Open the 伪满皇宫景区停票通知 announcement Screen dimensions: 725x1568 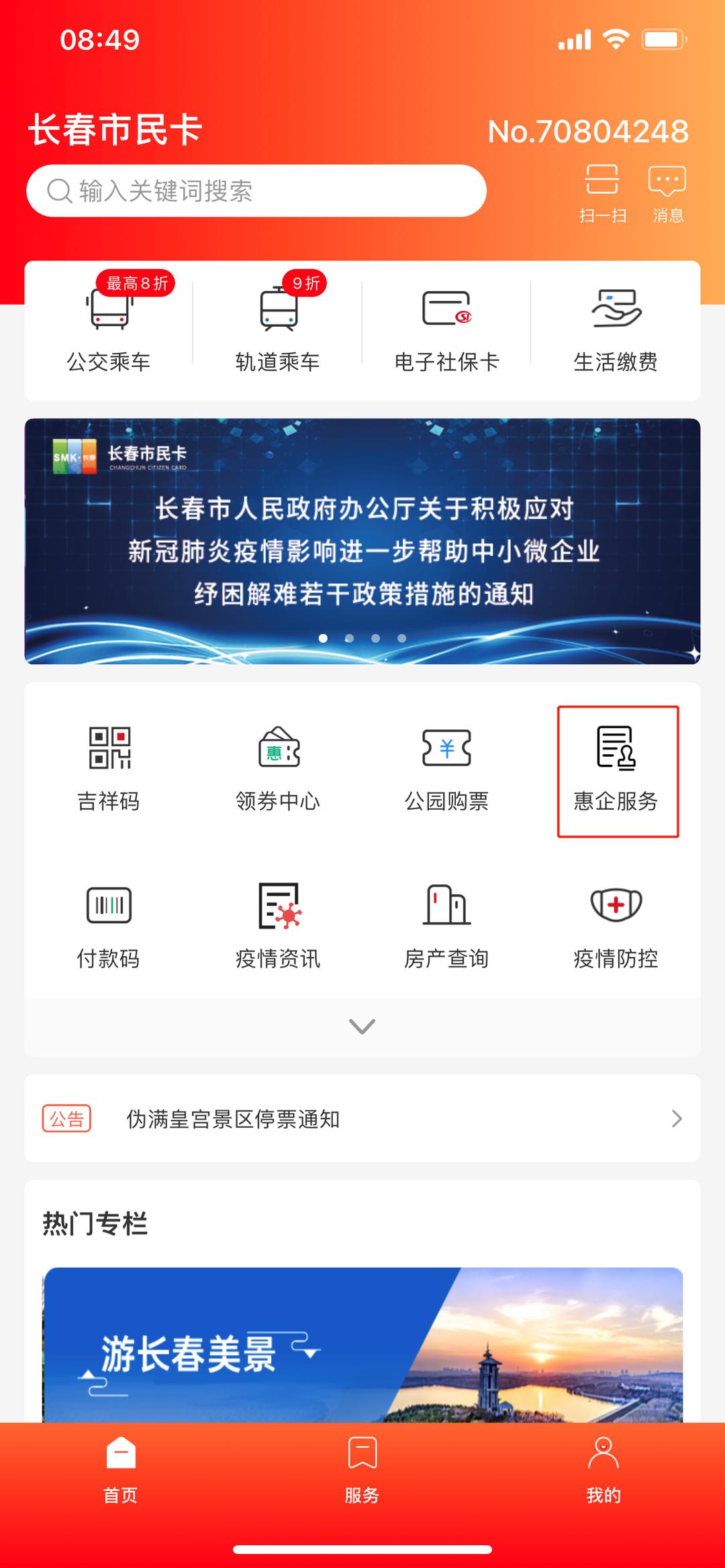coord(362,1118)
